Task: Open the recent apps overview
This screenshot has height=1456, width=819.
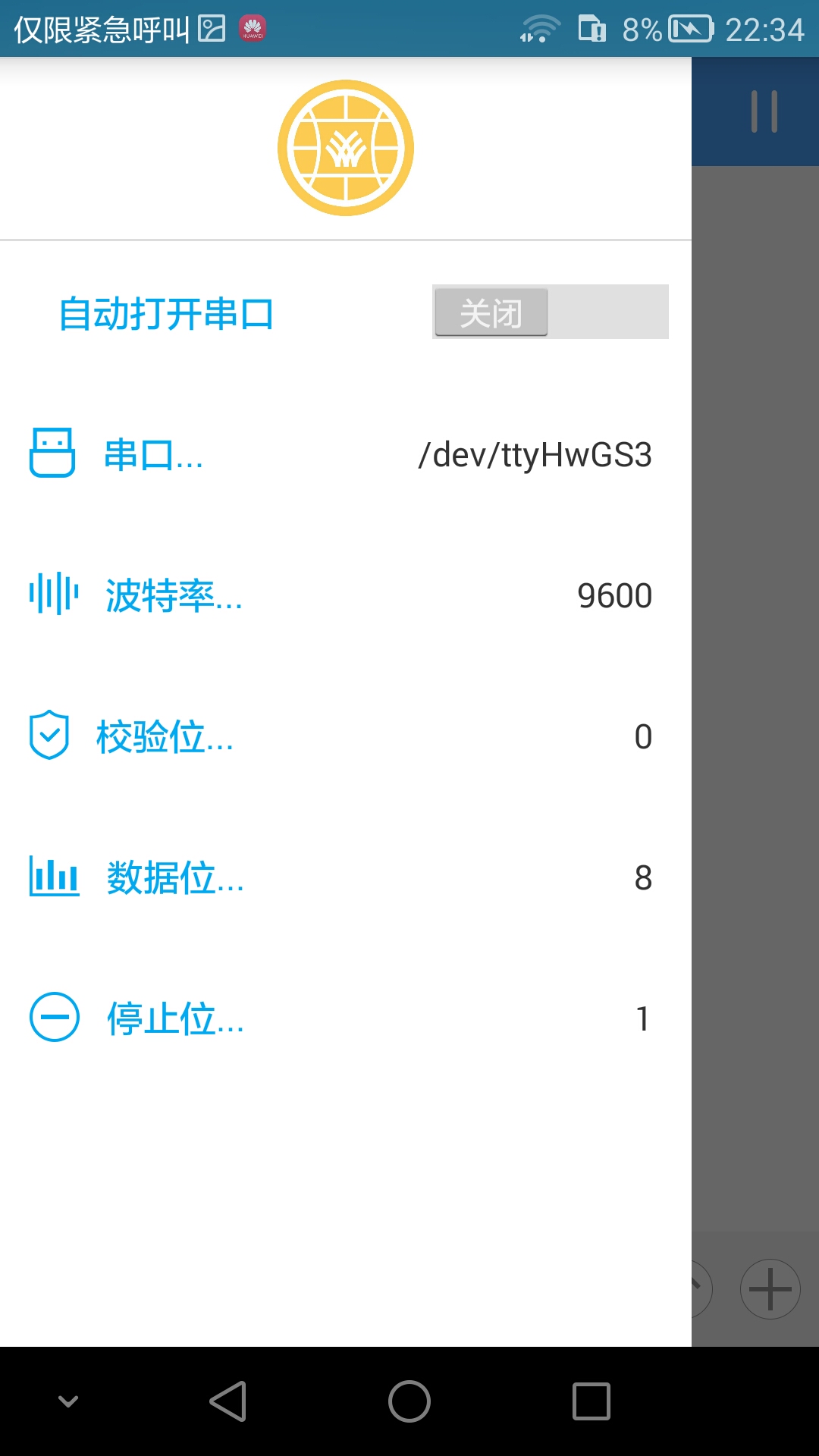Action: tap(591, 1401)
